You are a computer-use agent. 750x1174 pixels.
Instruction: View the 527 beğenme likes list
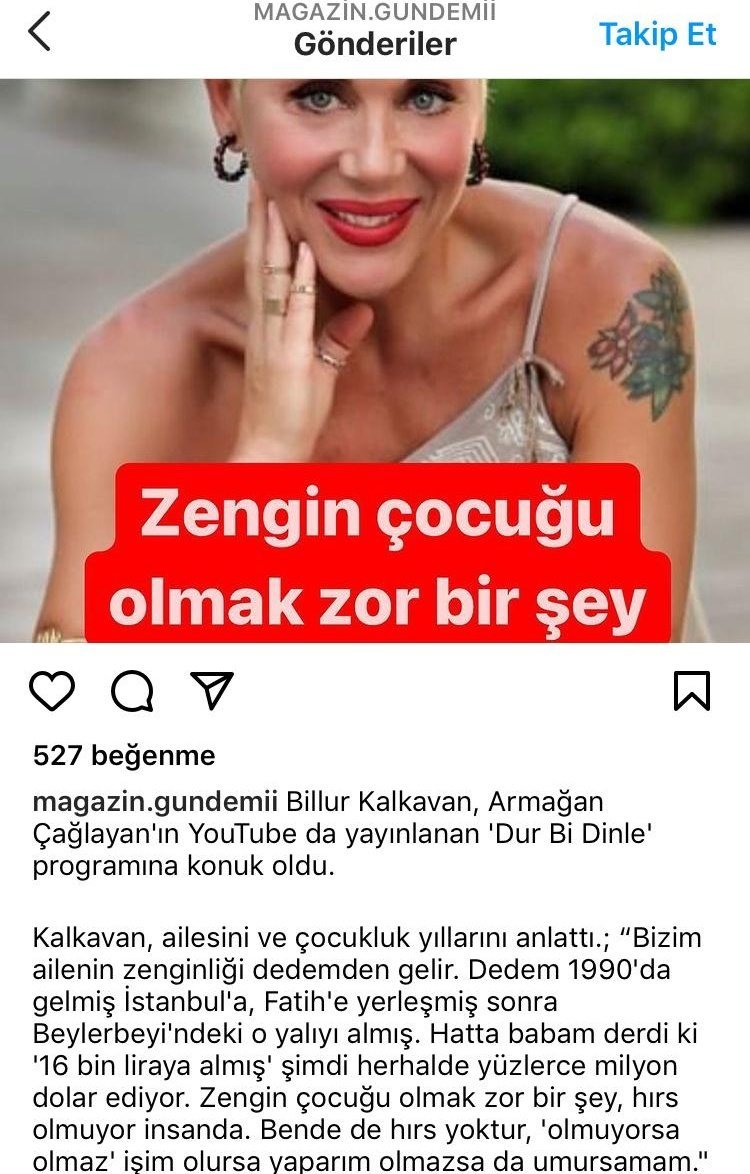pyautogui.click(x=124, y=755)
